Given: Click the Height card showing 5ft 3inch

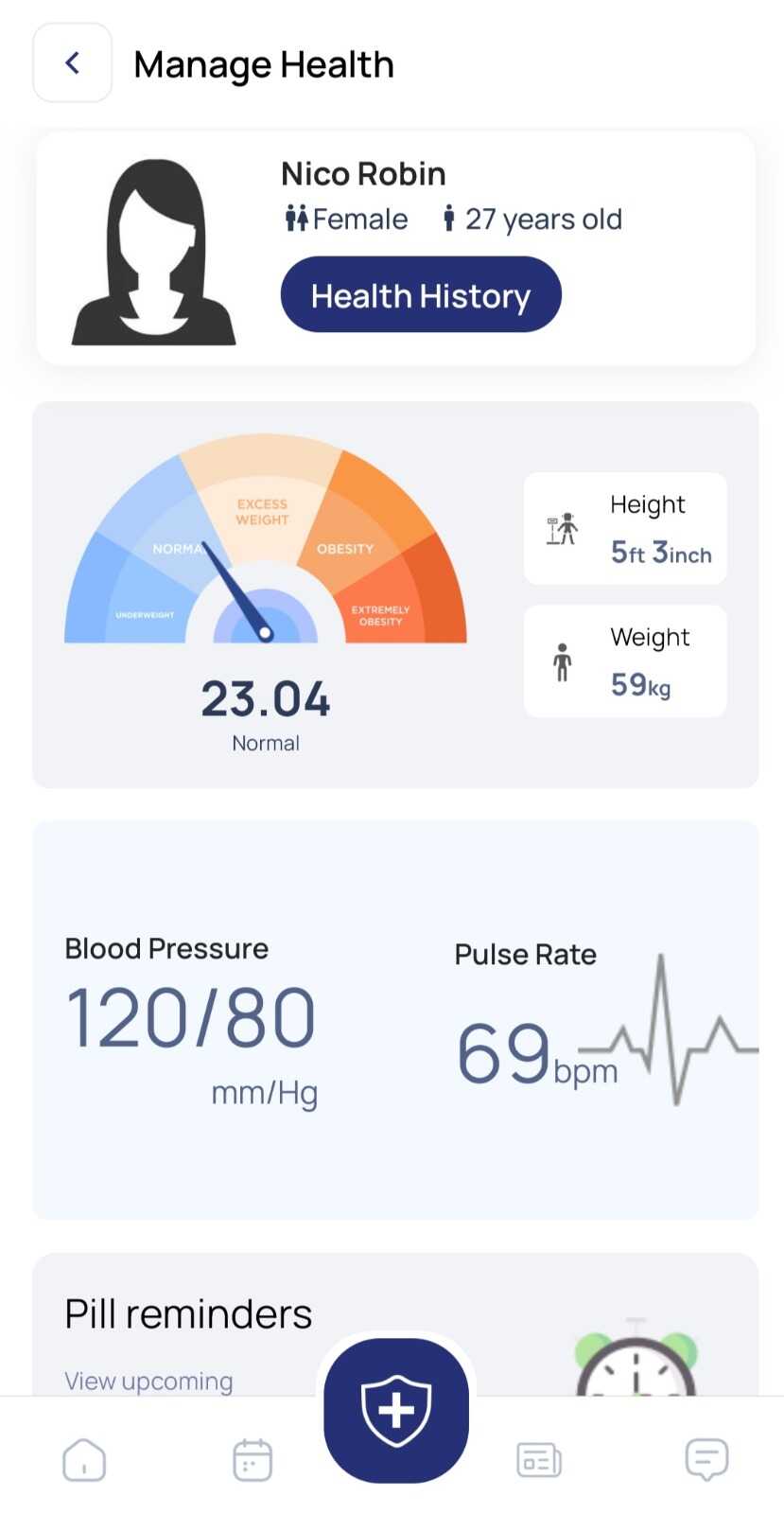Looking at the screenshot, I should pos(624,529).
